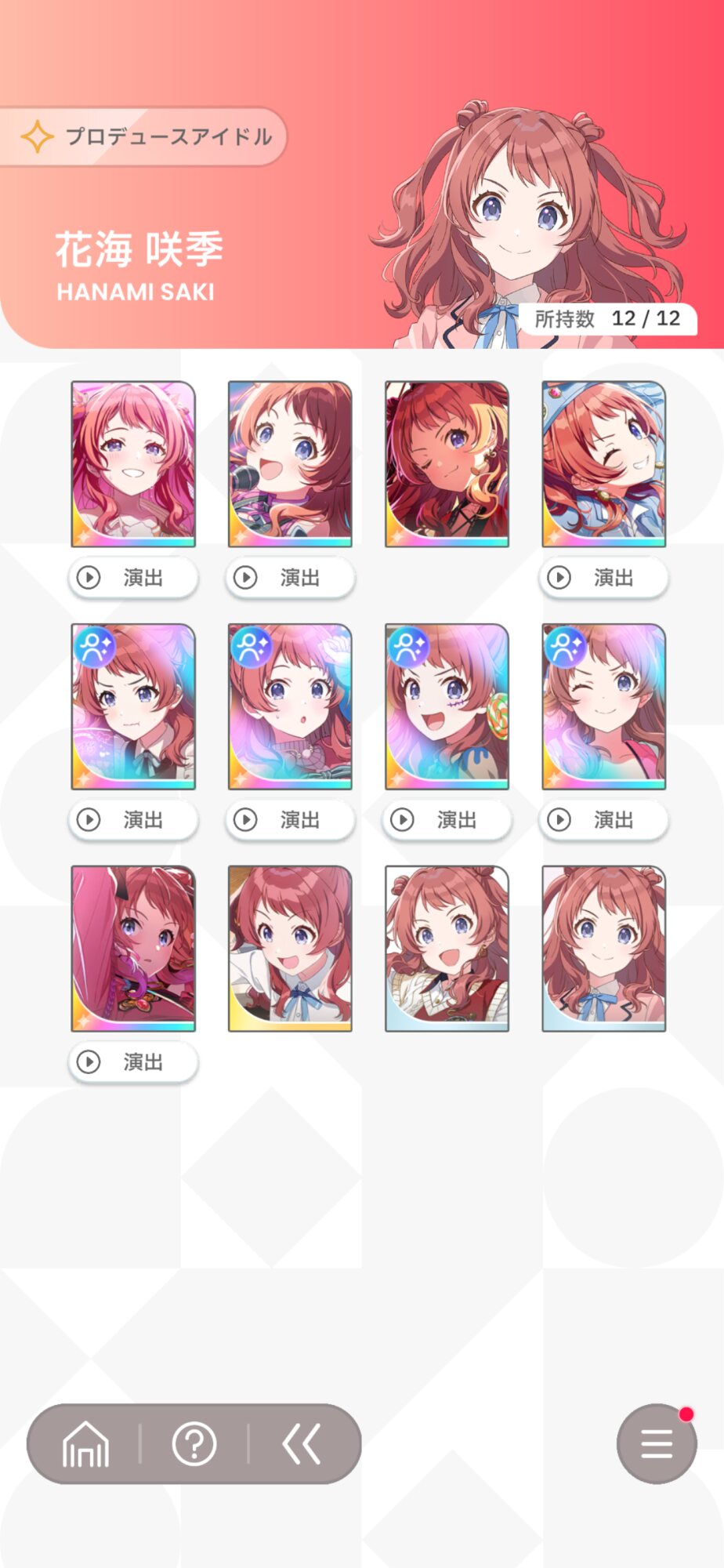724x1568 pixels.
Task: Open the help question mark
Action: [194, 1443]
